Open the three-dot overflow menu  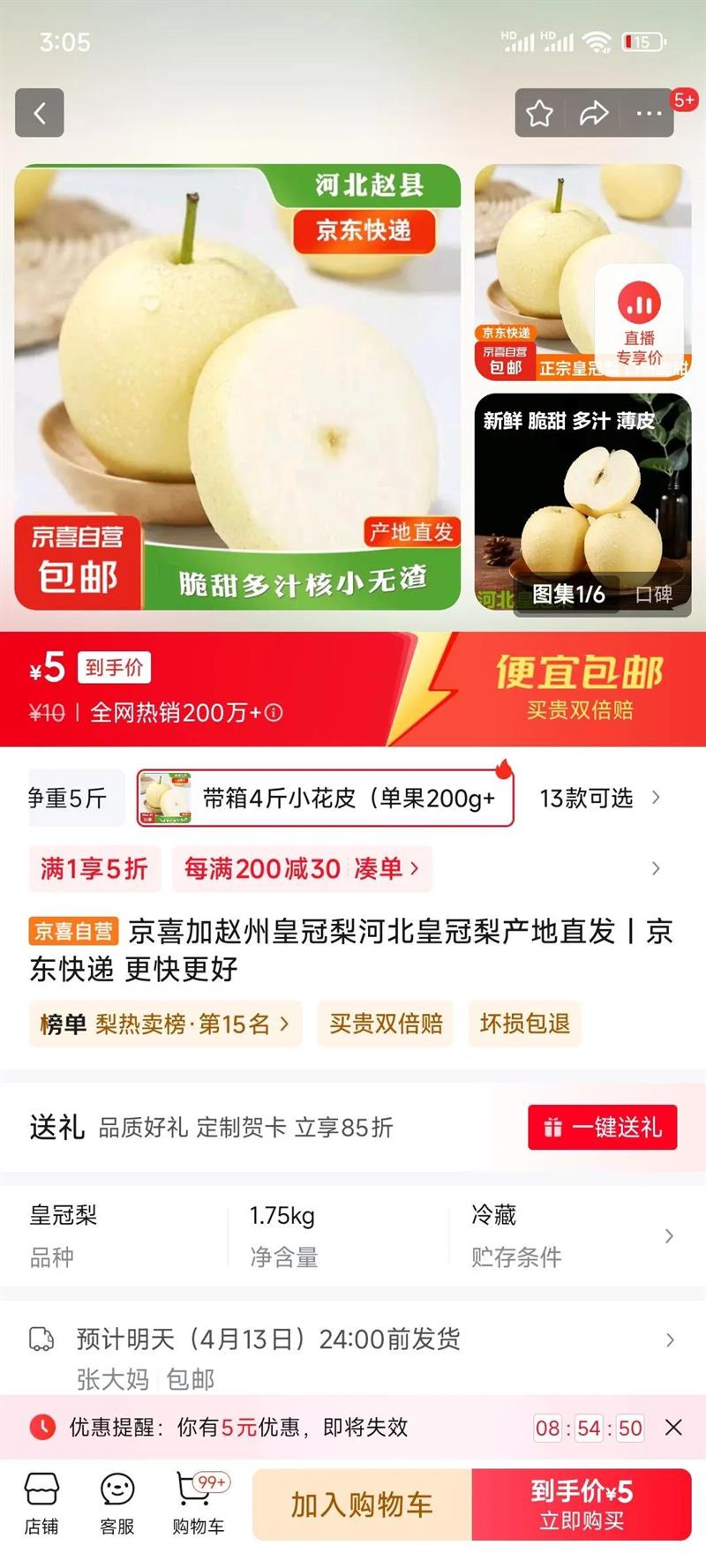coord(649,113)
